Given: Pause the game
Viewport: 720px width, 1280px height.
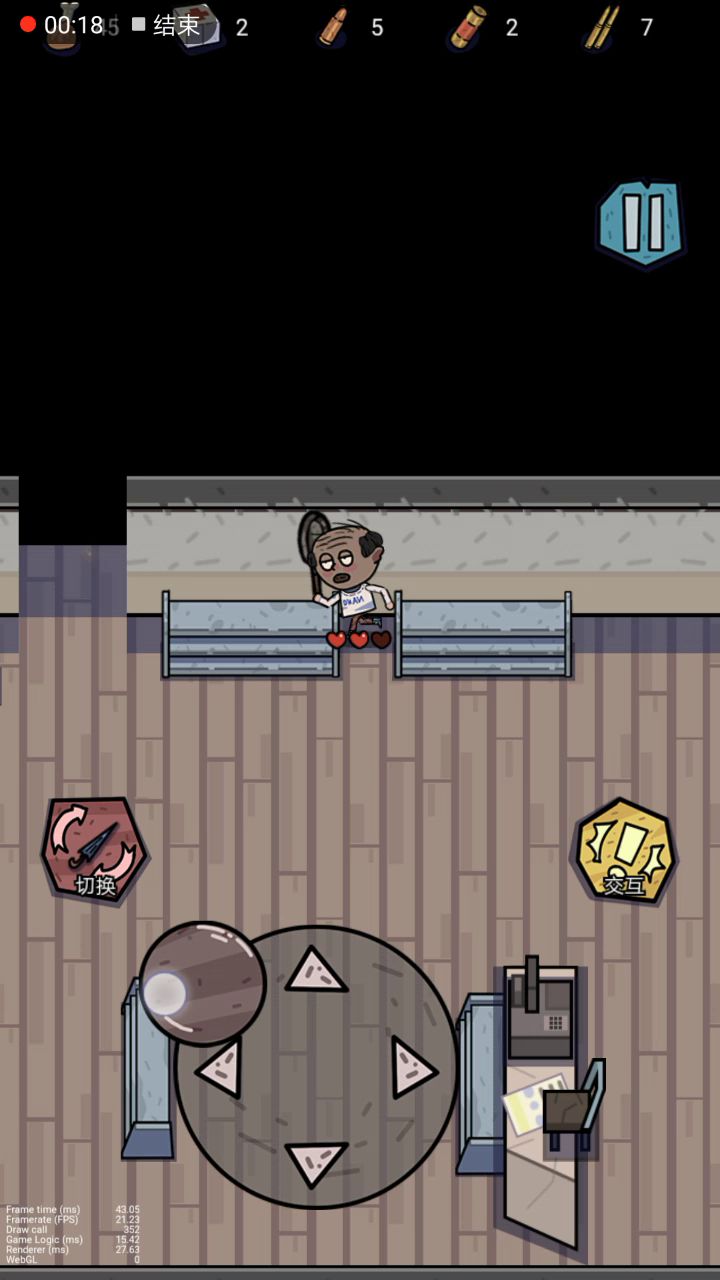Looking at the screenshot, I should click(x=641, y=222).
